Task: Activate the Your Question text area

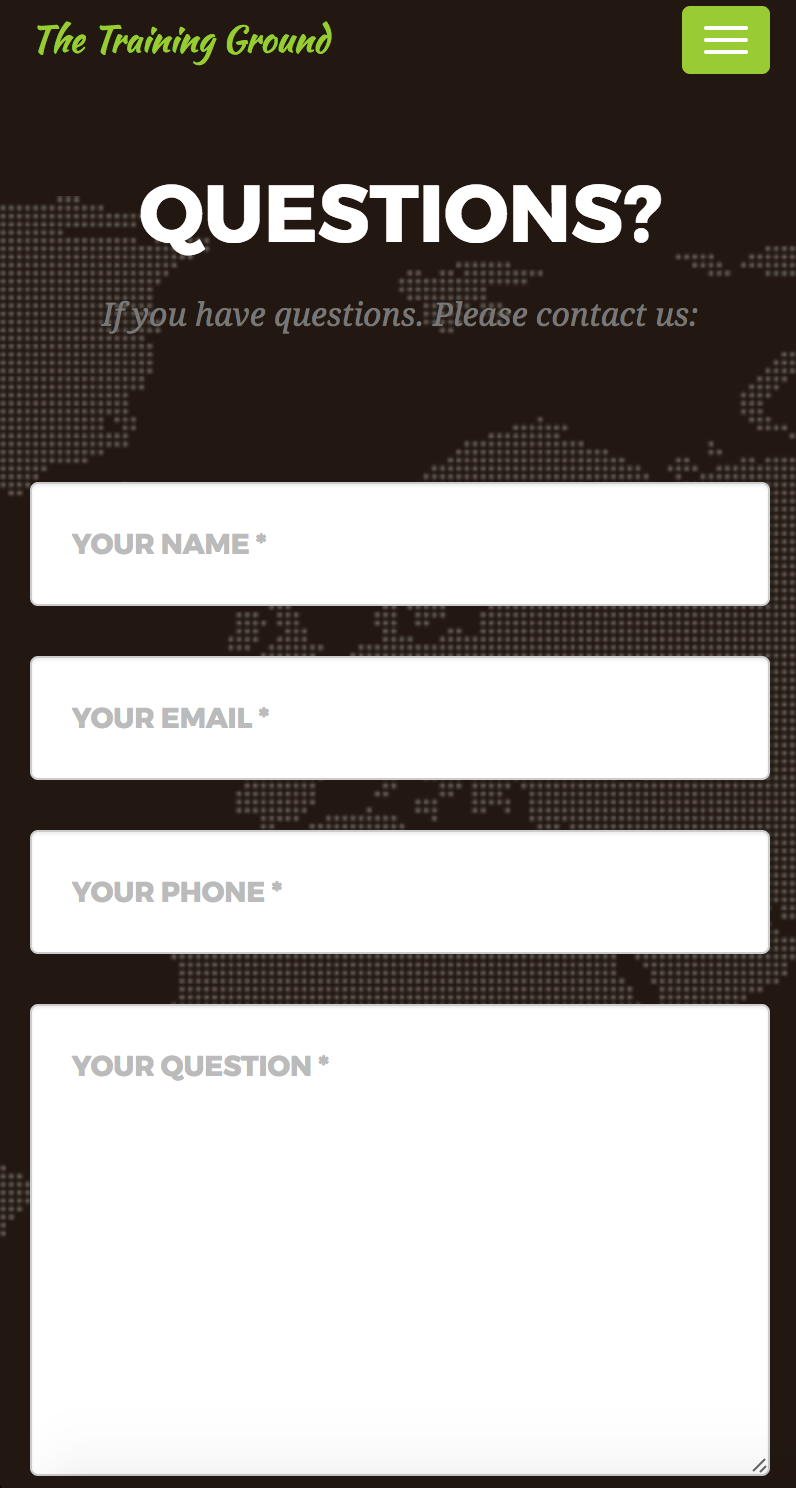Action: tap(400, 1240)
